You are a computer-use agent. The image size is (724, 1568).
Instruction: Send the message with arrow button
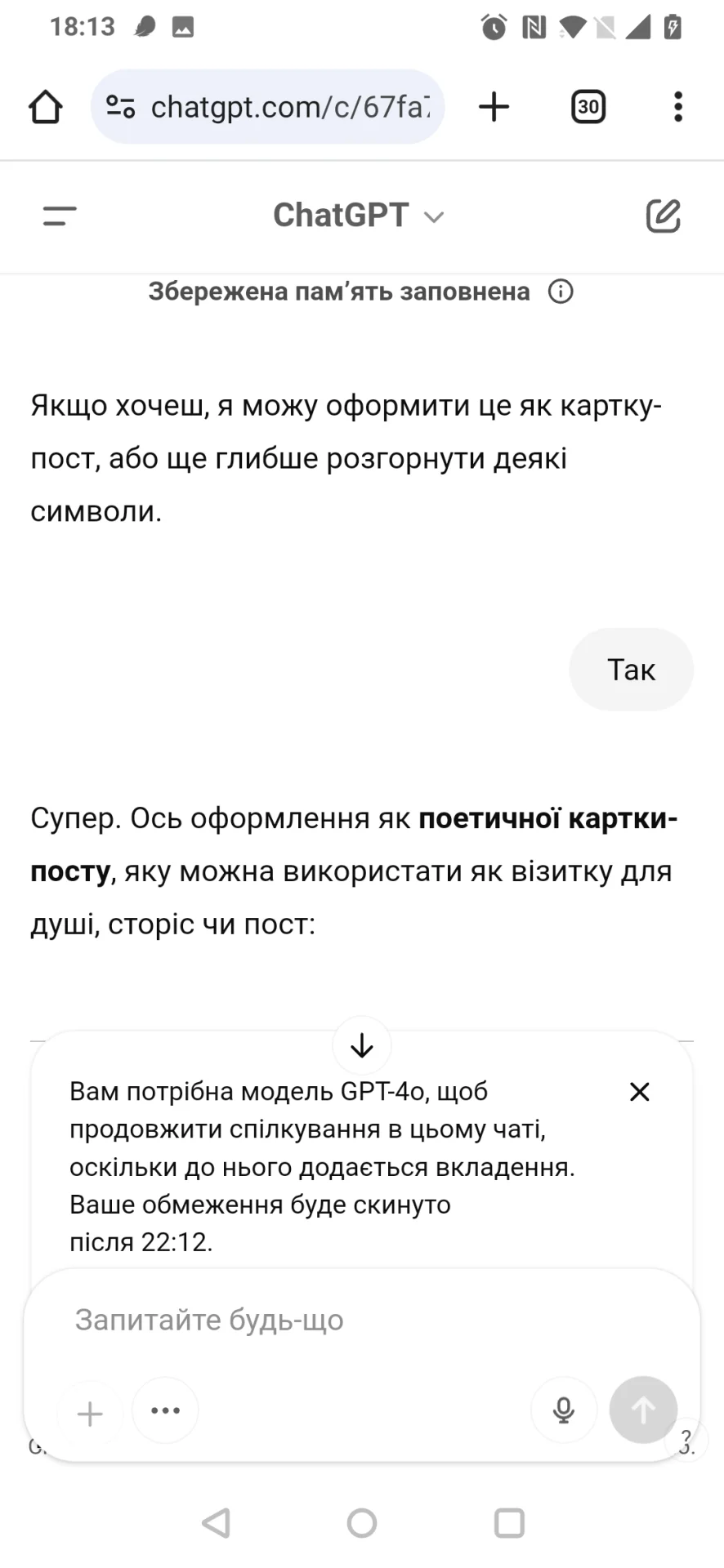click(x=643, y=1410)
